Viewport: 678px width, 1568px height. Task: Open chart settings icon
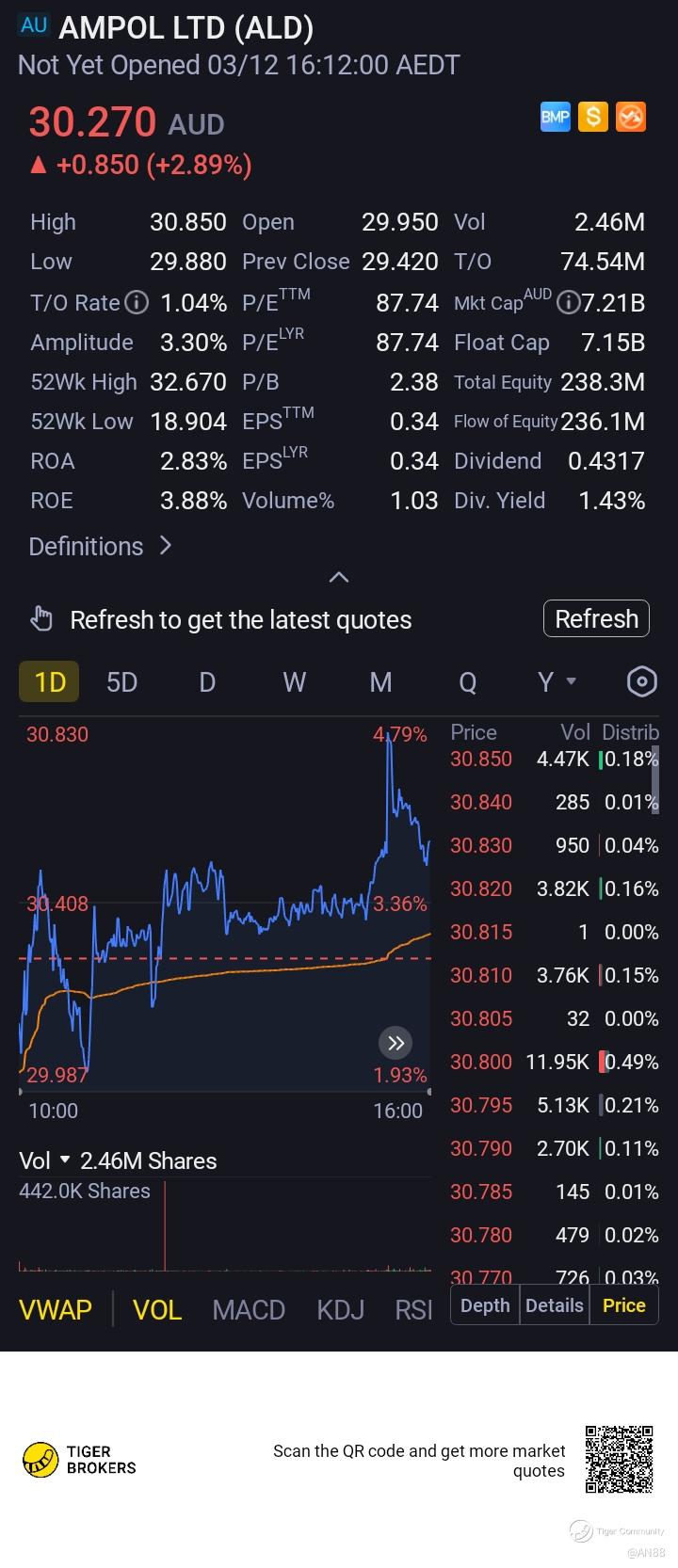point(641,682)
